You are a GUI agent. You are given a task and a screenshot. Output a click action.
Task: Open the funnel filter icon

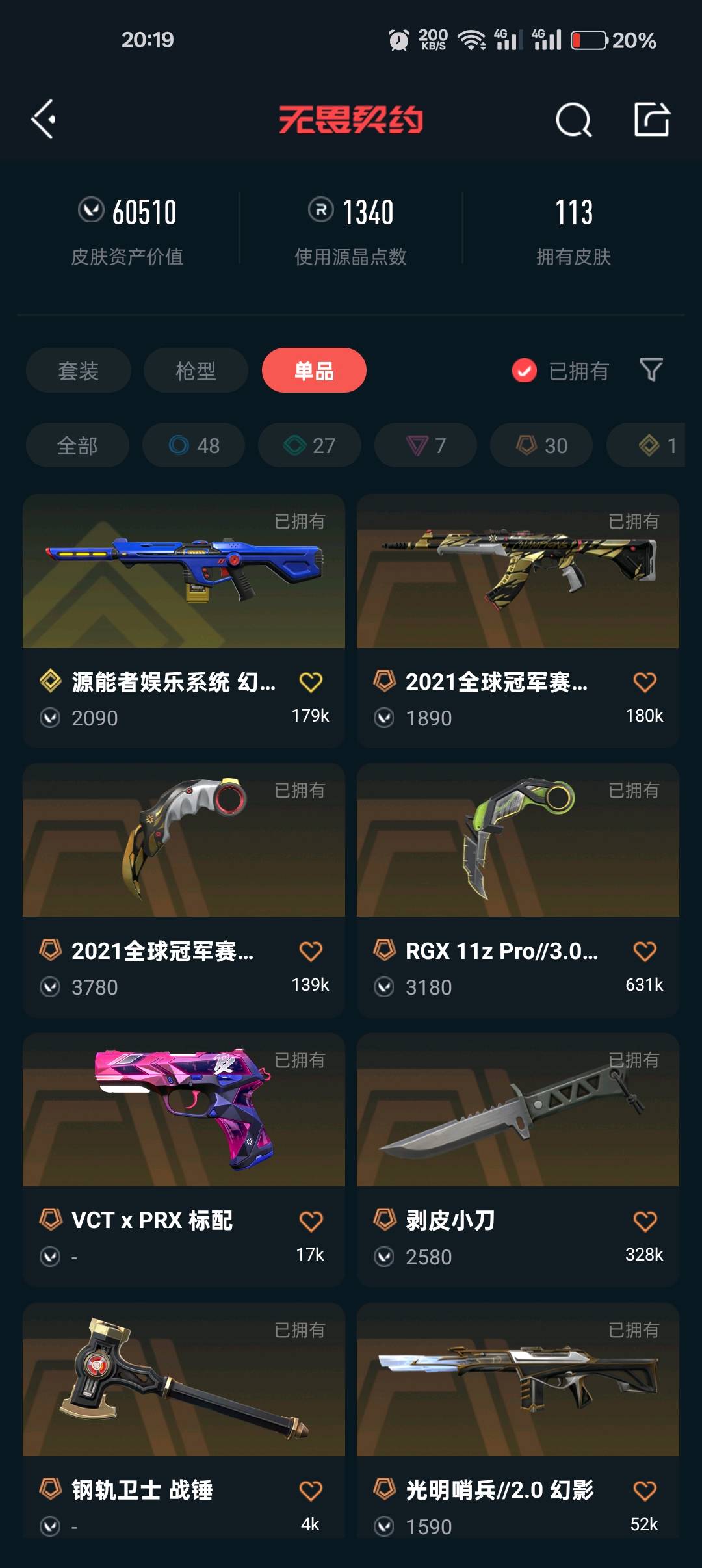651,370
